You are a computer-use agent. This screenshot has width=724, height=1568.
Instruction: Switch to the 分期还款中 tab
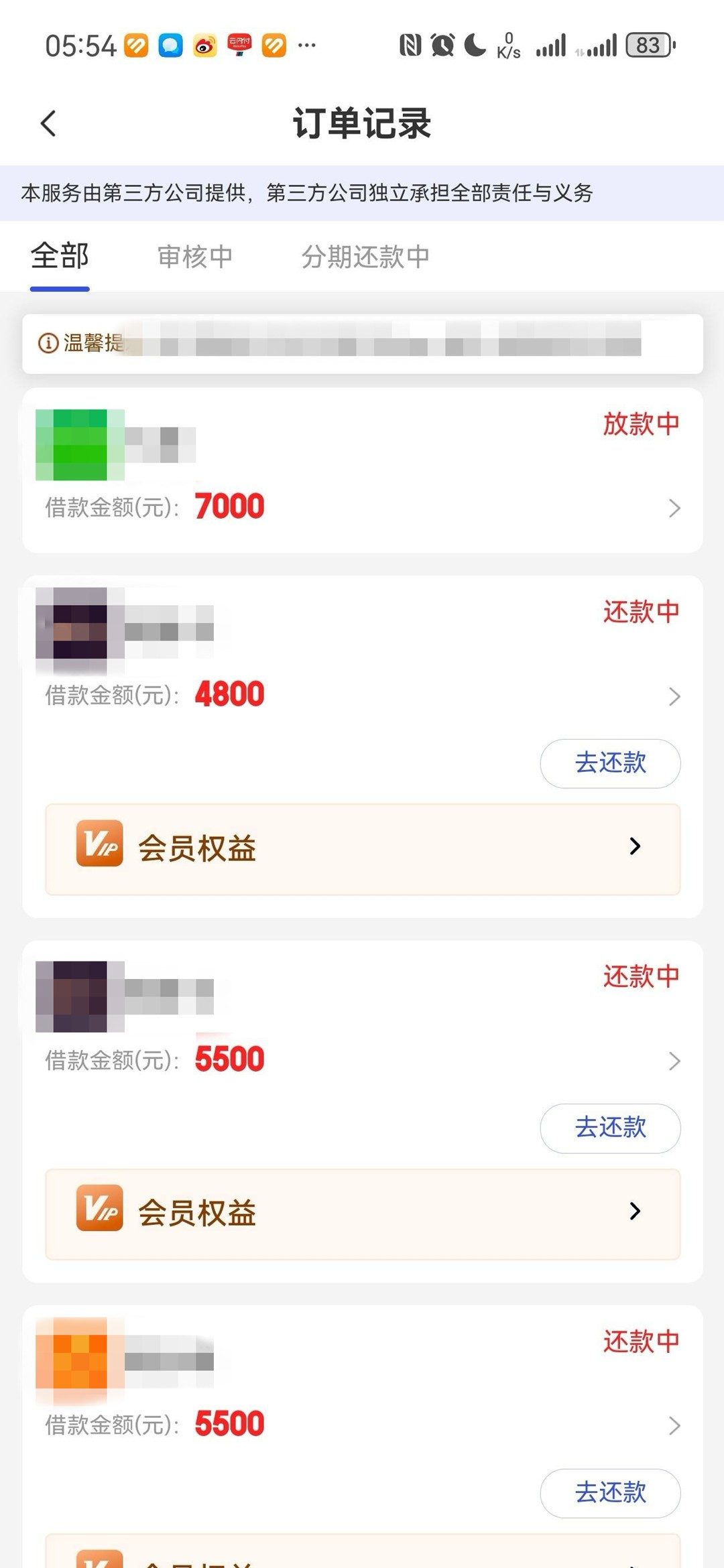coord(365,256)
